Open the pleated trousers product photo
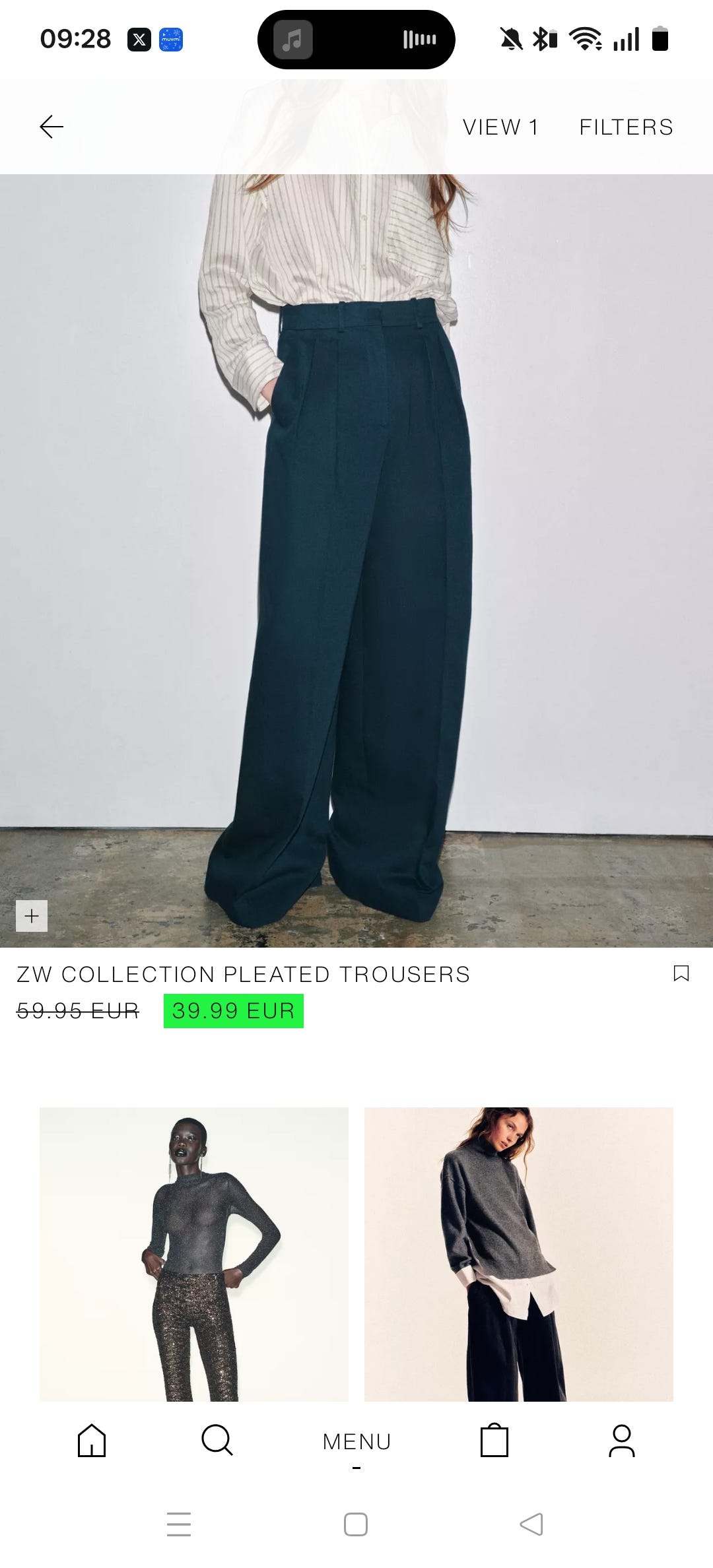Viewport: 713px width, 1568px height. [356, 561]
